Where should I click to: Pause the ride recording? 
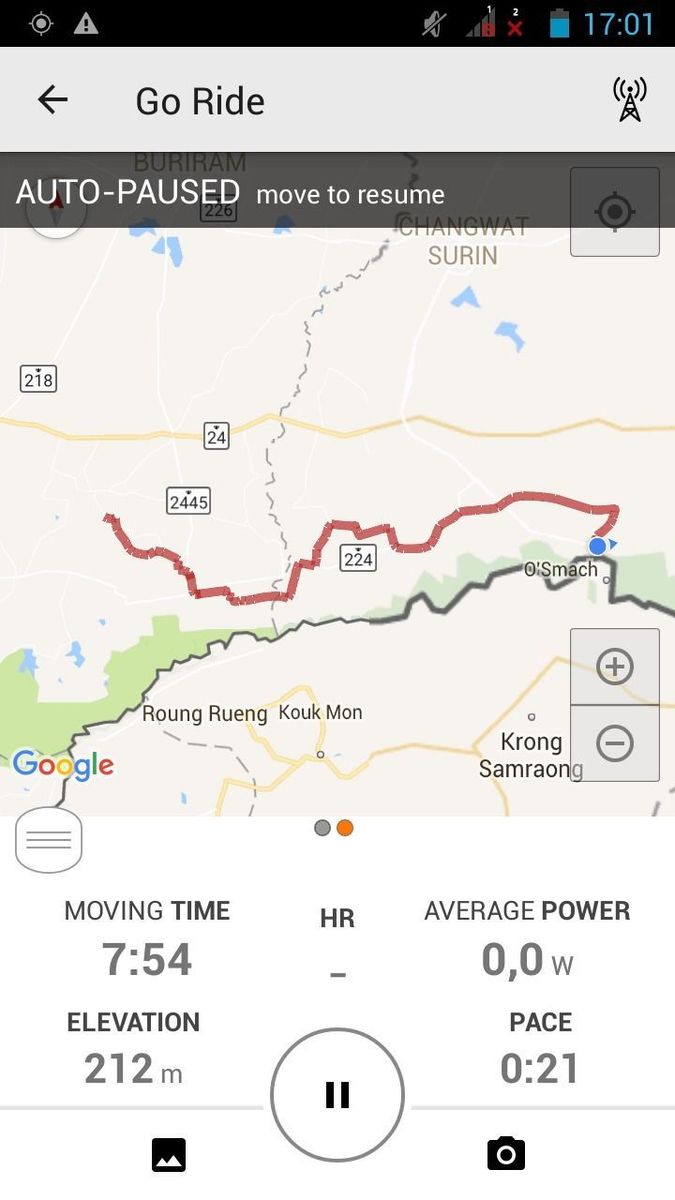coord(337,1095)
